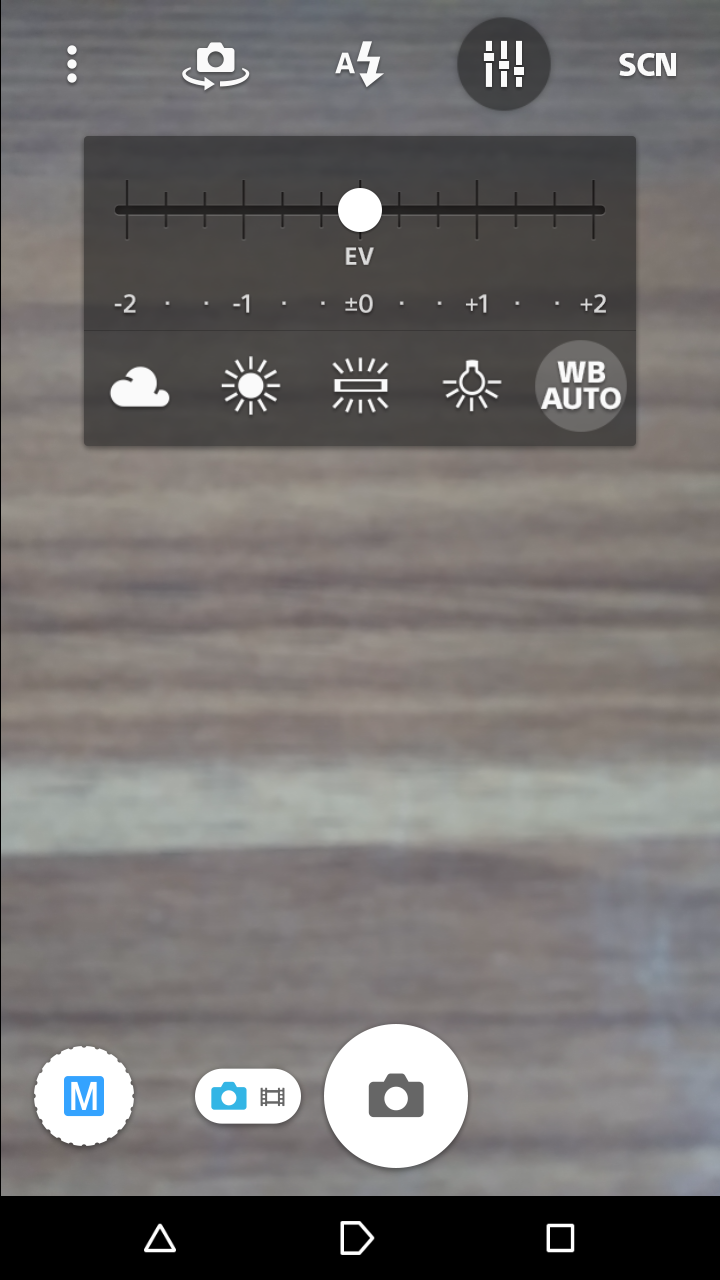Change the auto flash setting
The height and width of the screenshot is (1280, 720).
(359, 65)
